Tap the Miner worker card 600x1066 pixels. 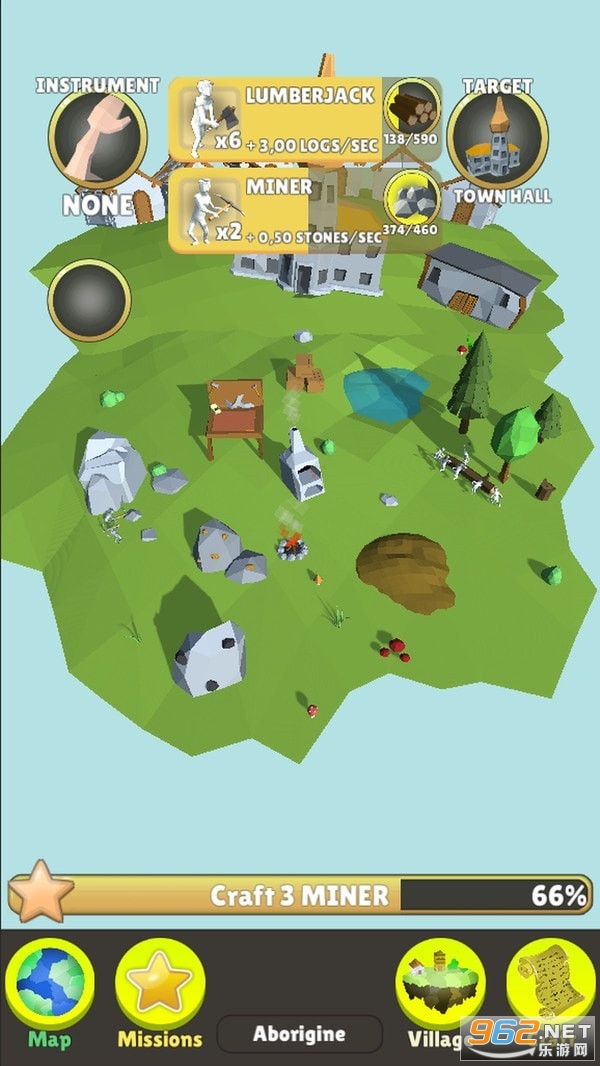(305, 211)
